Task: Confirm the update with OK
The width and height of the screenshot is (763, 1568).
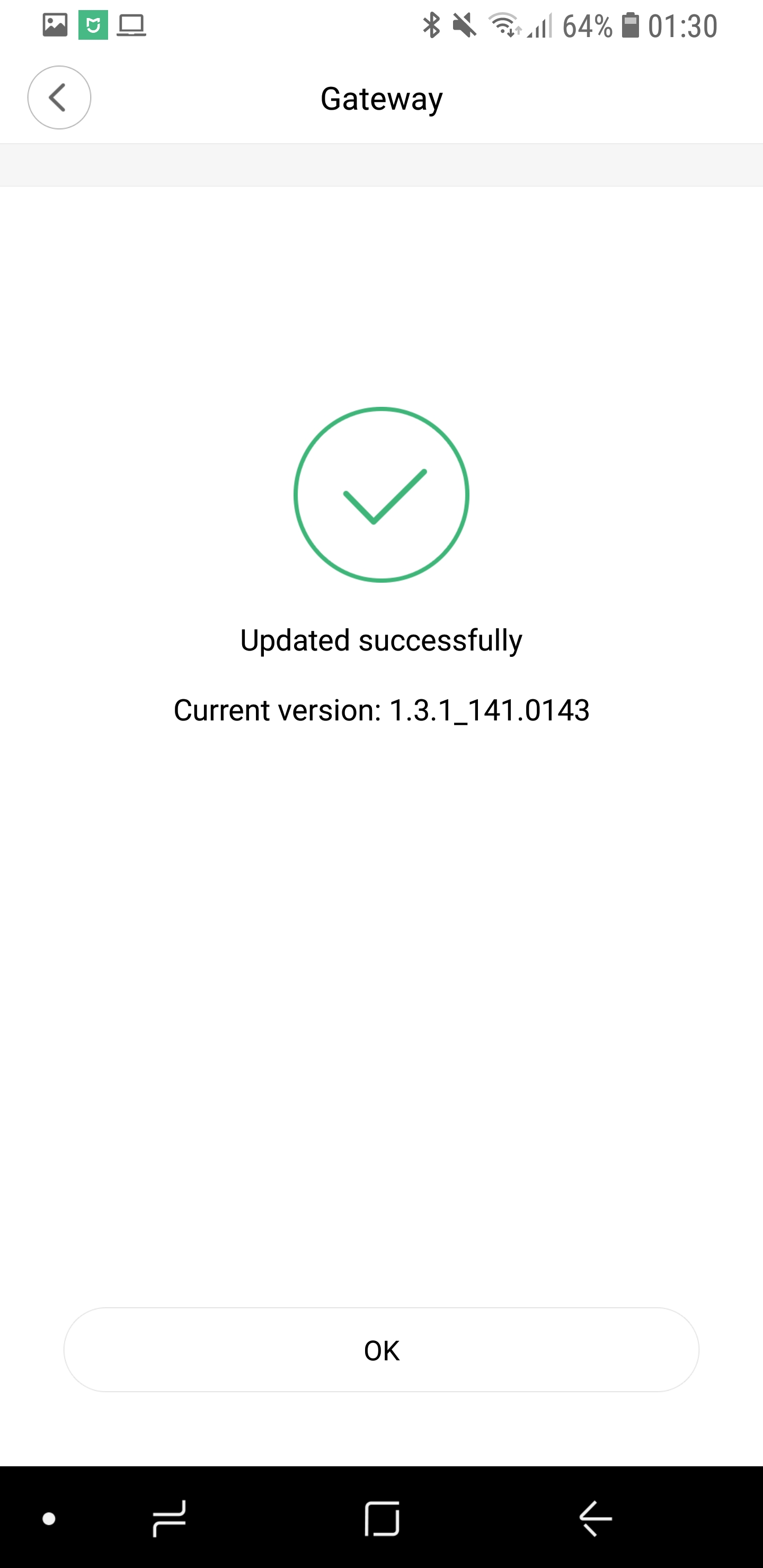Action: coord(381,1349)
